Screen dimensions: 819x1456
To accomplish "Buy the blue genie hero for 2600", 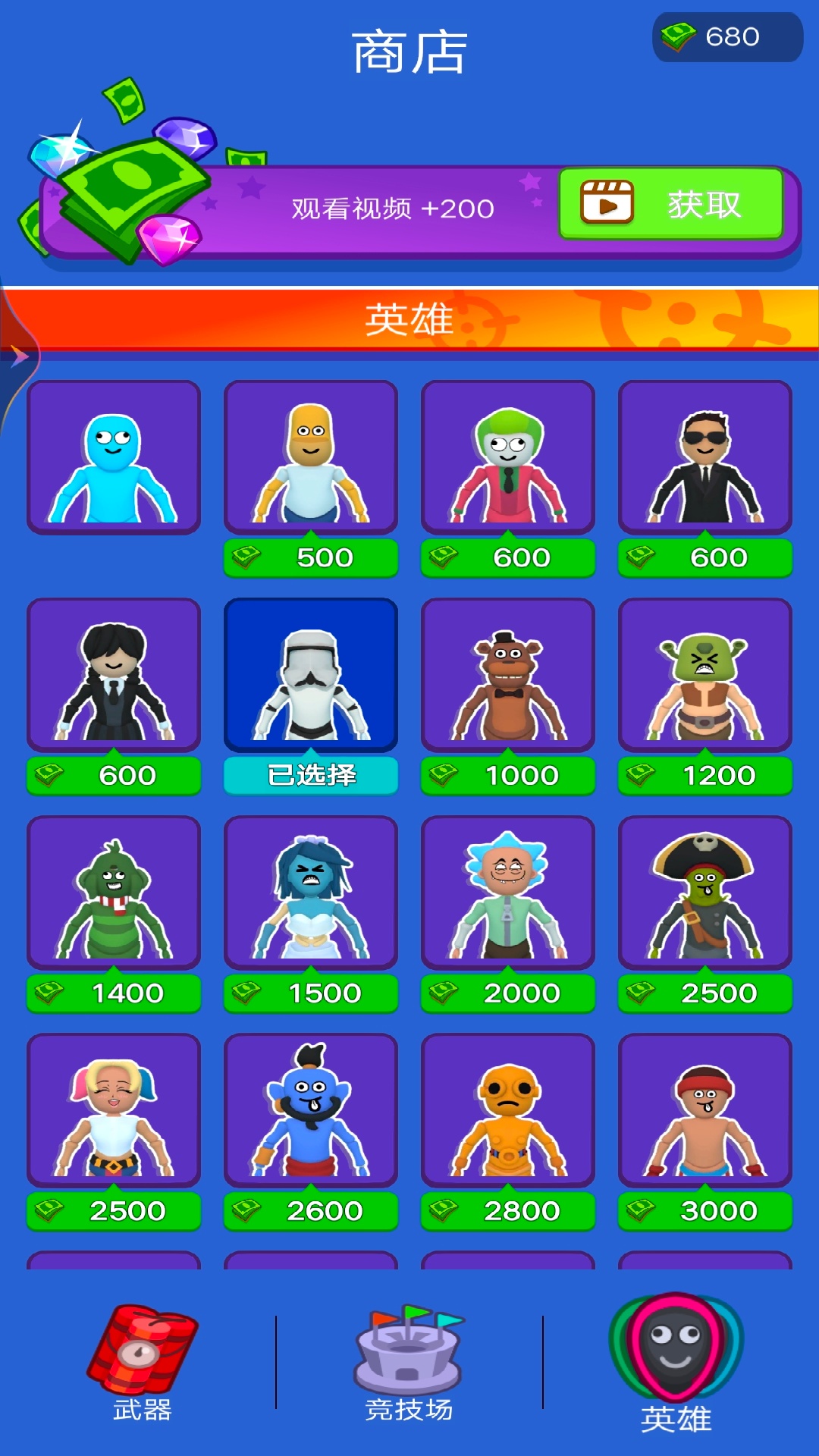I will 311,1210.
